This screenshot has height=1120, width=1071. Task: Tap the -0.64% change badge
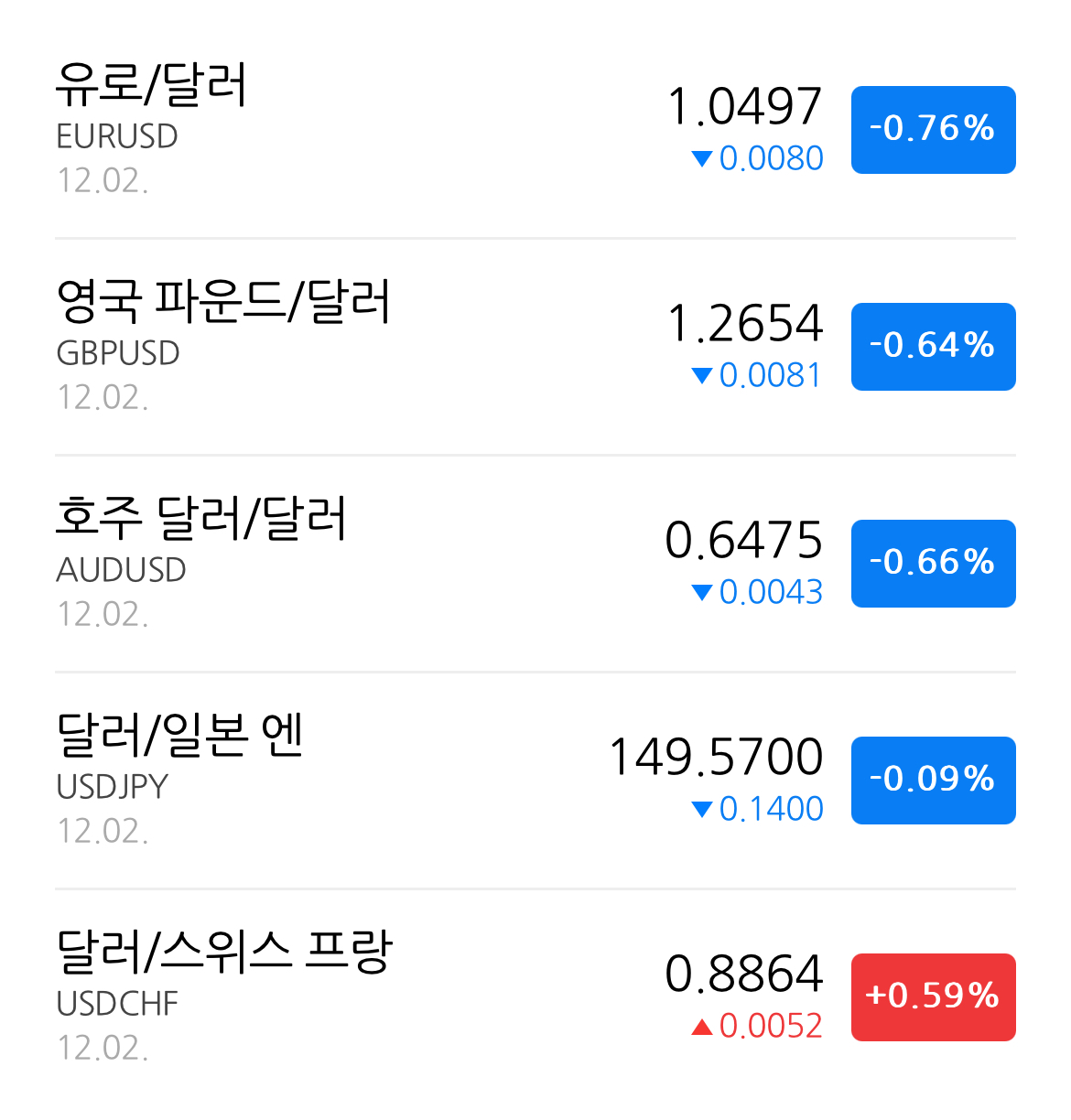click(934, 347)
